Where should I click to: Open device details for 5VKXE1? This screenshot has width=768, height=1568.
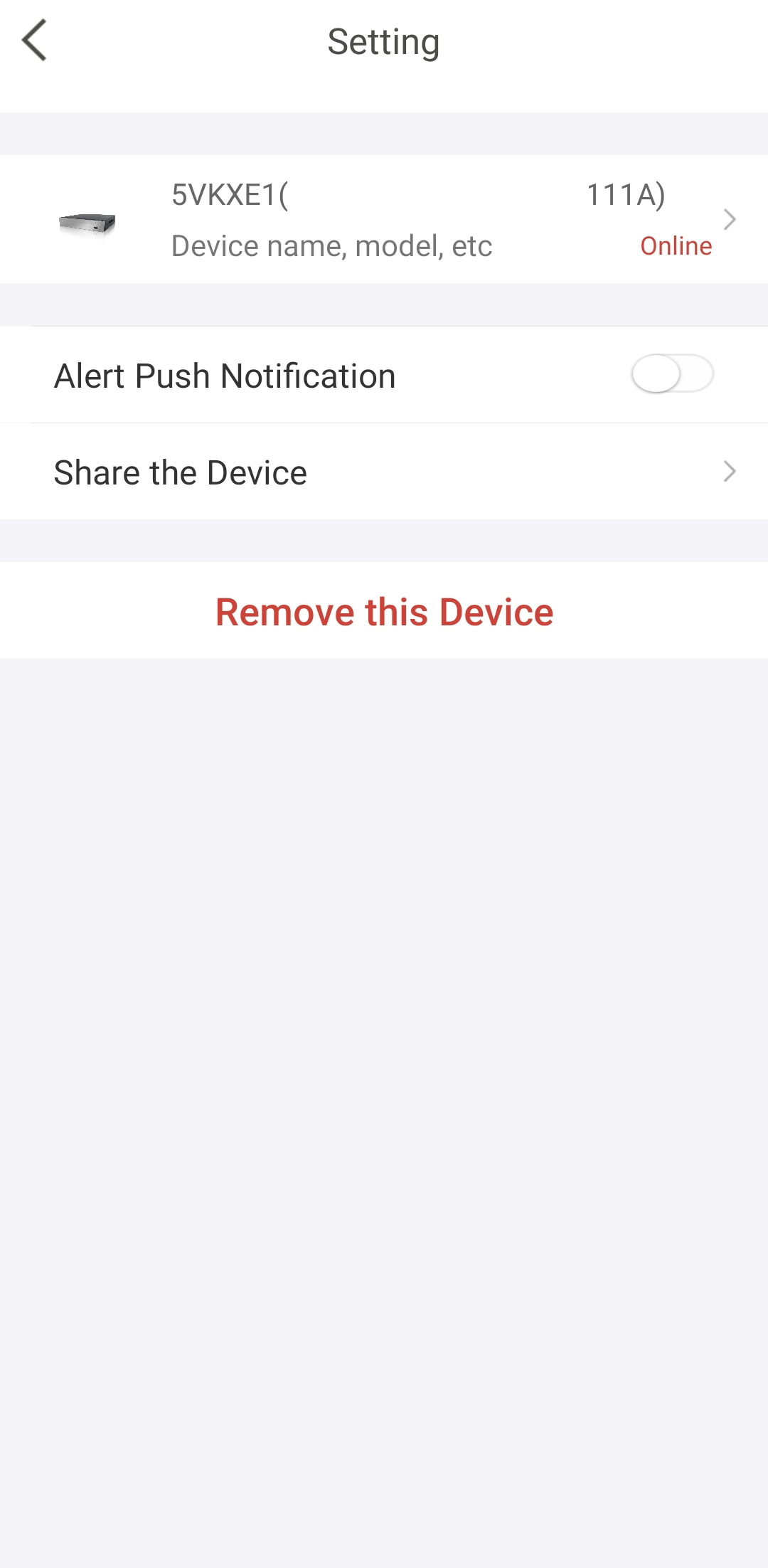[x=384, y=219]
